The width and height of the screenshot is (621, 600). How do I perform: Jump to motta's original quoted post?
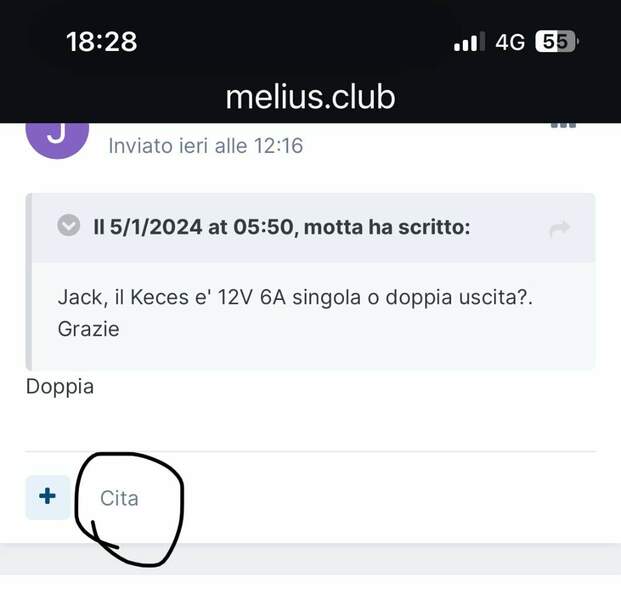point(559,229)
